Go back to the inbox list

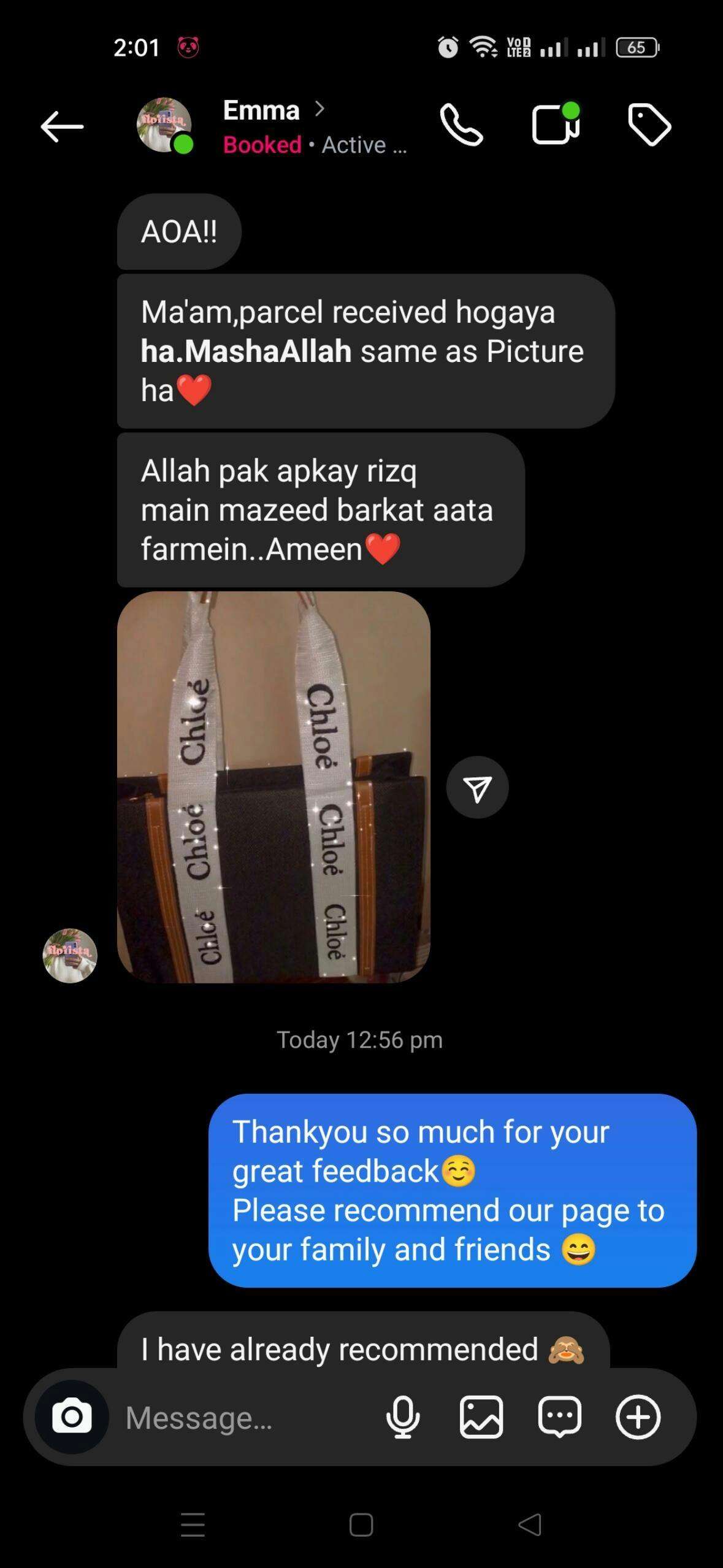point(62,126)
